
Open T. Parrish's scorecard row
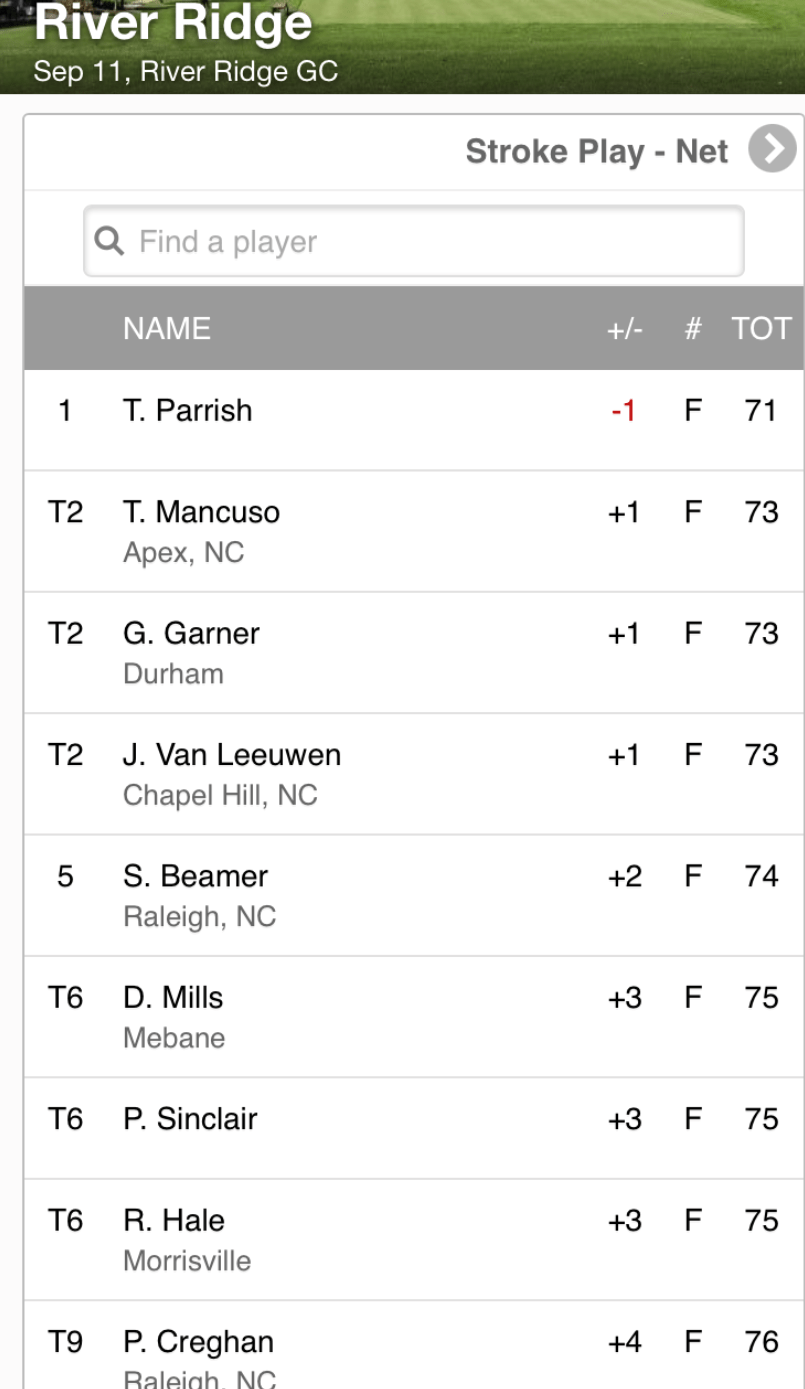tap(412, 419)
